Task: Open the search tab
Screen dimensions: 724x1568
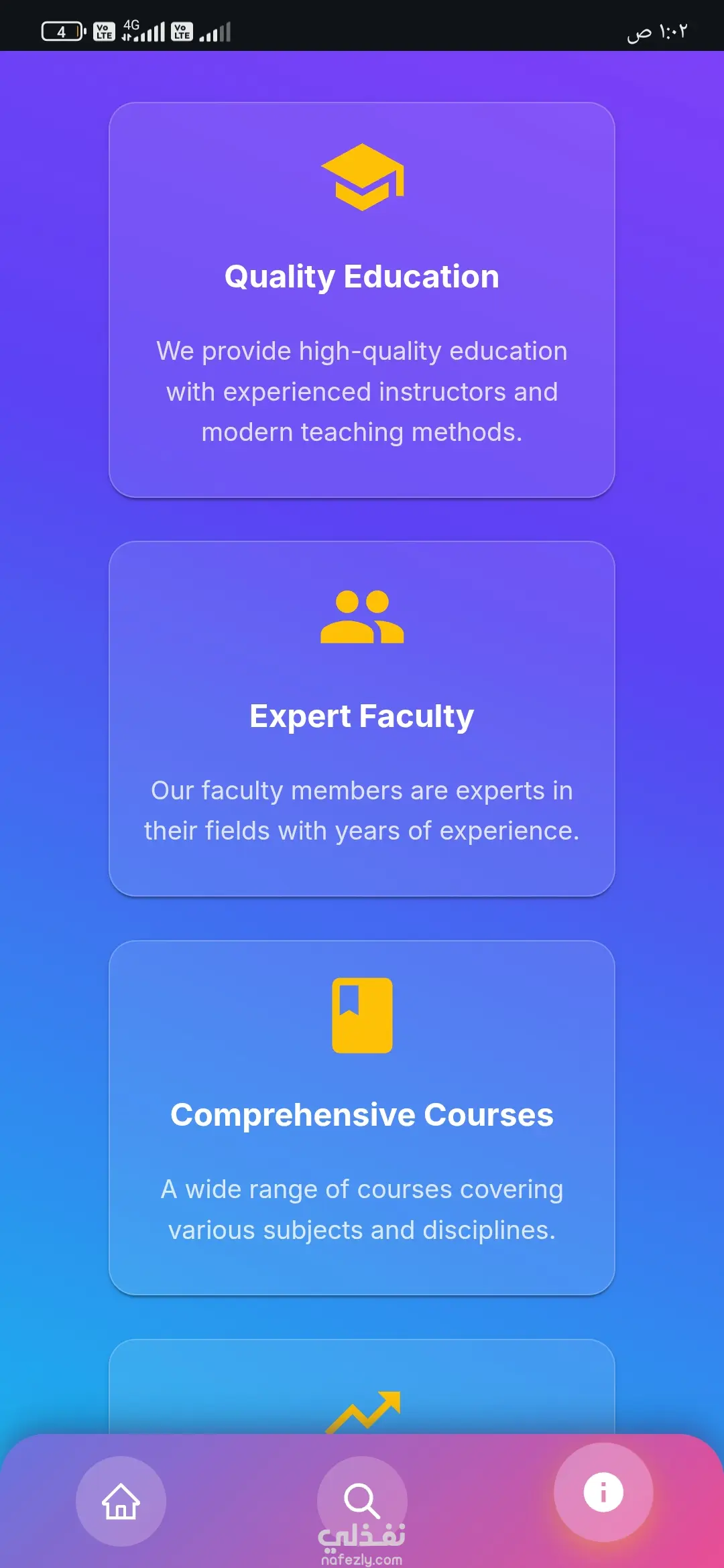Action: pos(362,1500)
